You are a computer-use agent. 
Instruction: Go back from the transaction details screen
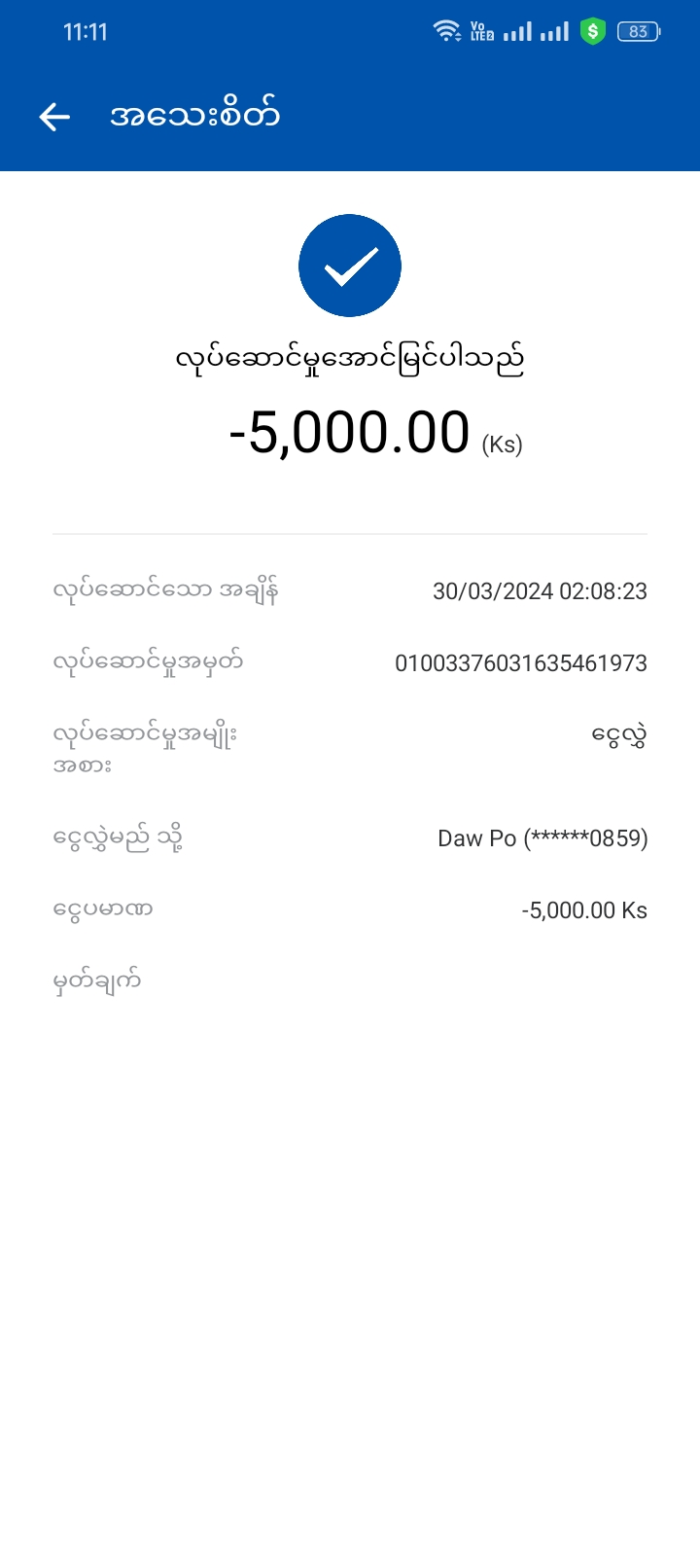54,117
